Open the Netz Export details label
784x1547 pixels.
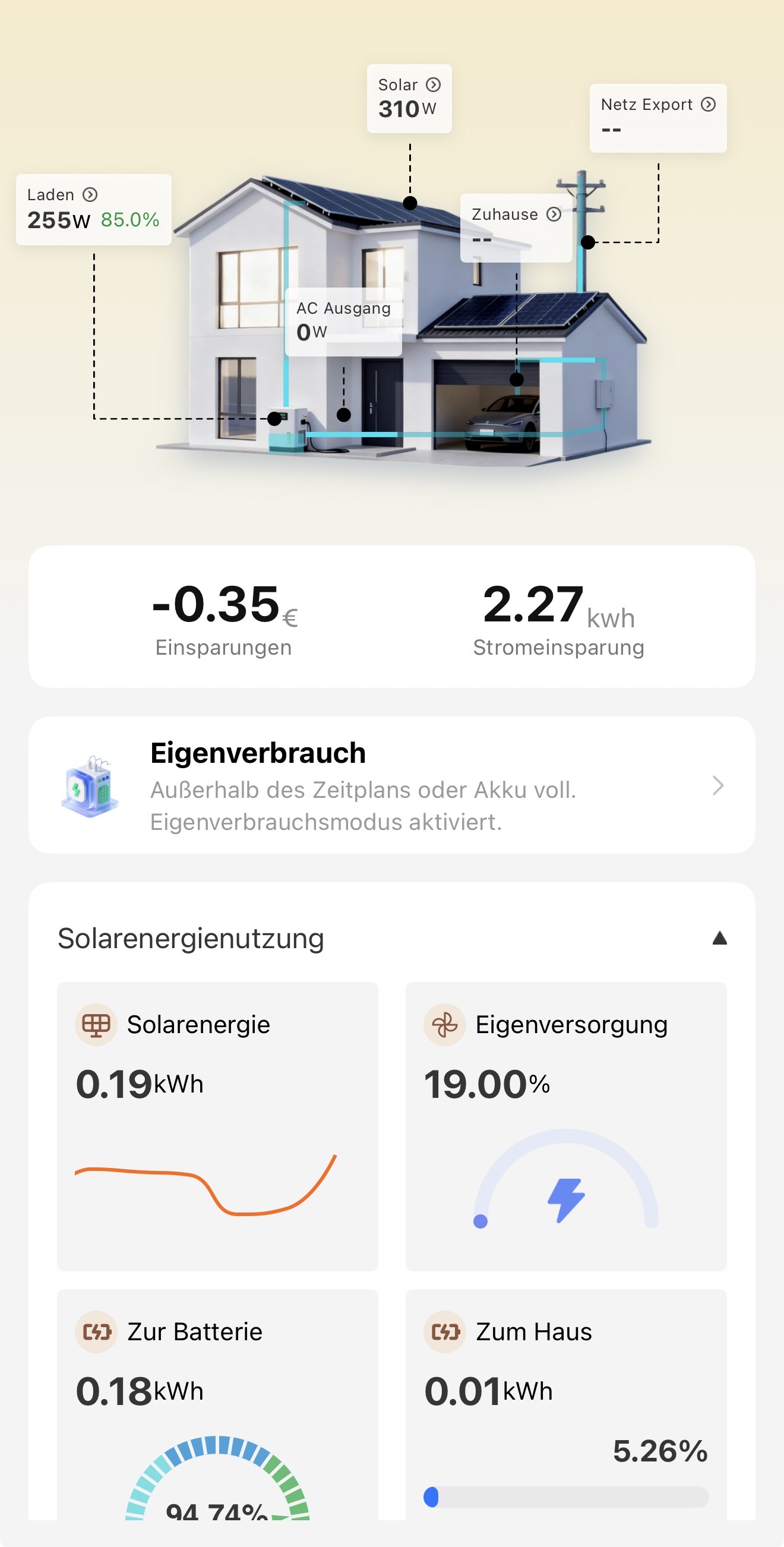tap(658, 118)
